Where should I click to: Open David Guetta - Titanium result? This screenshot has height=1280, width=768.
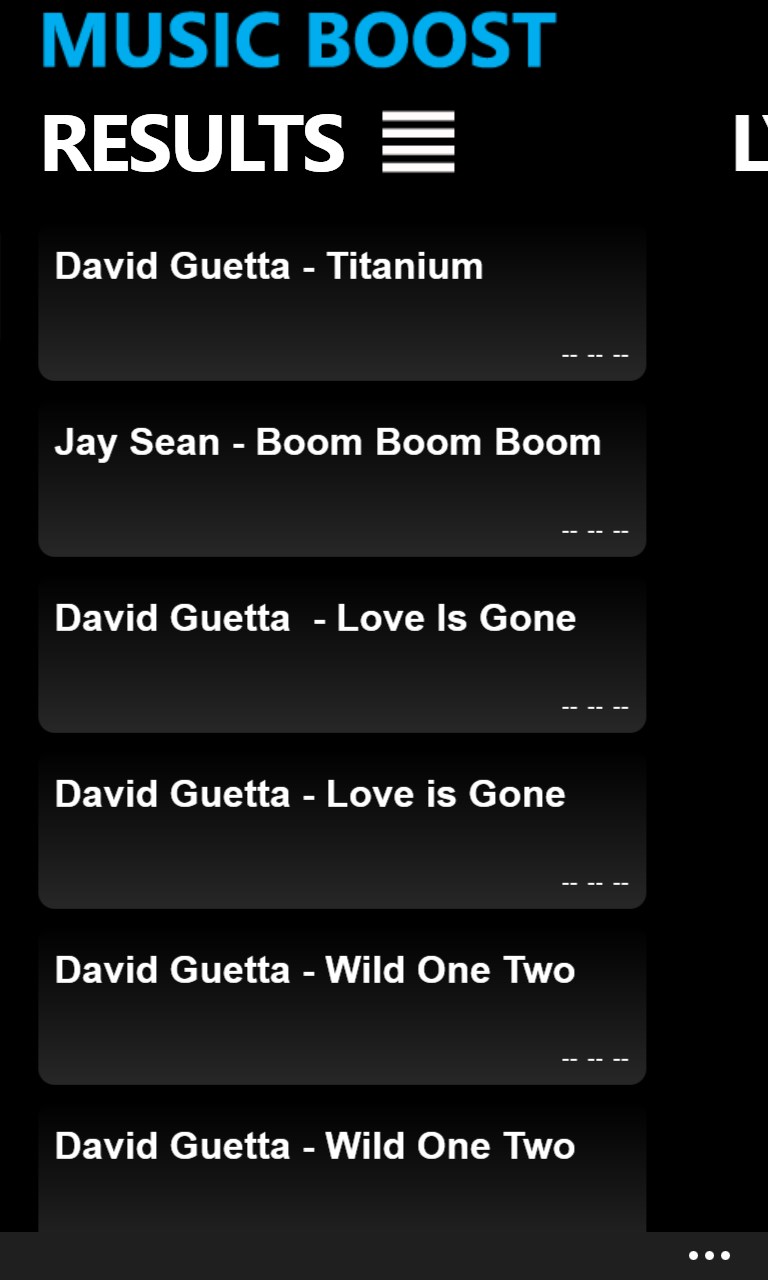coord(342,304)
